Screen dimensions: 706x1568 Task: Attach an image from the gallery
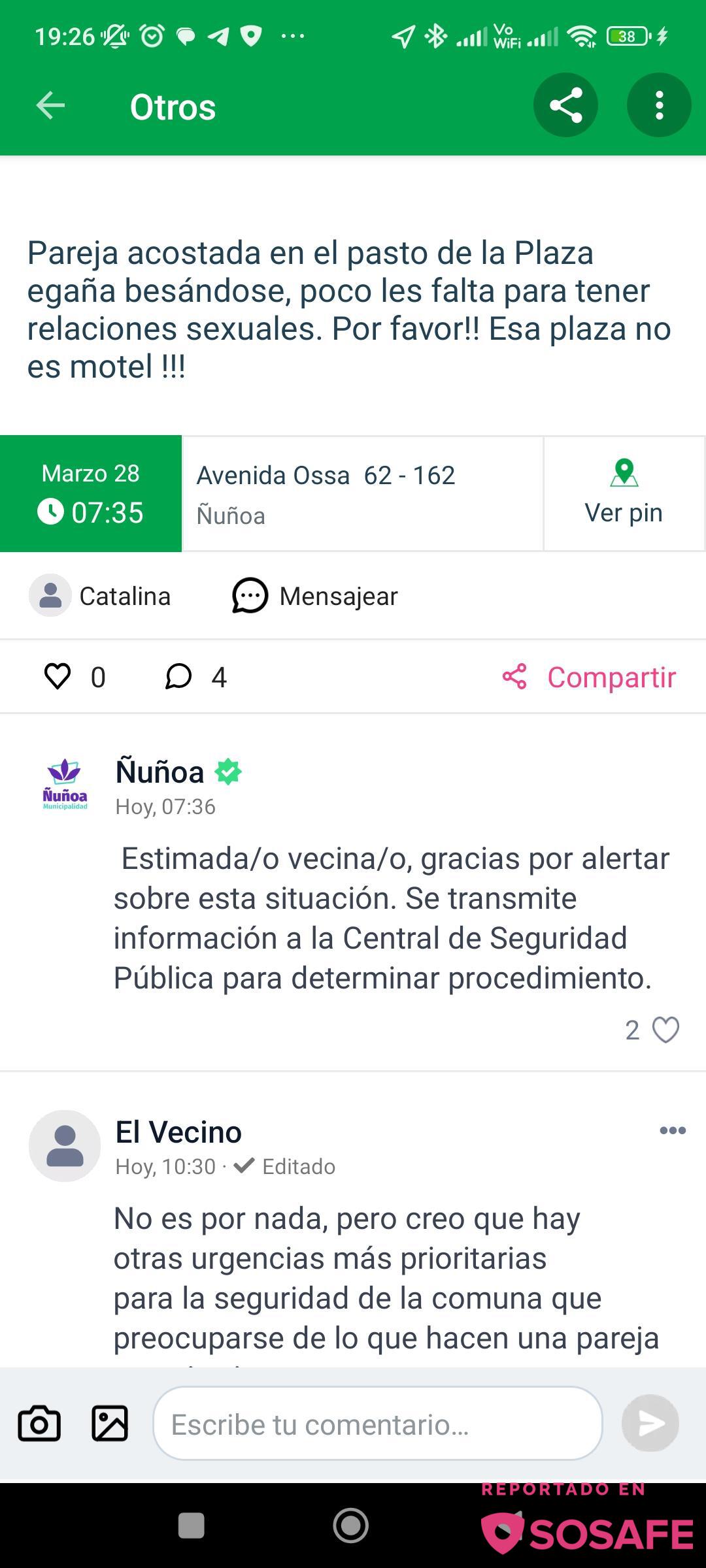[x=110, y=1424]
